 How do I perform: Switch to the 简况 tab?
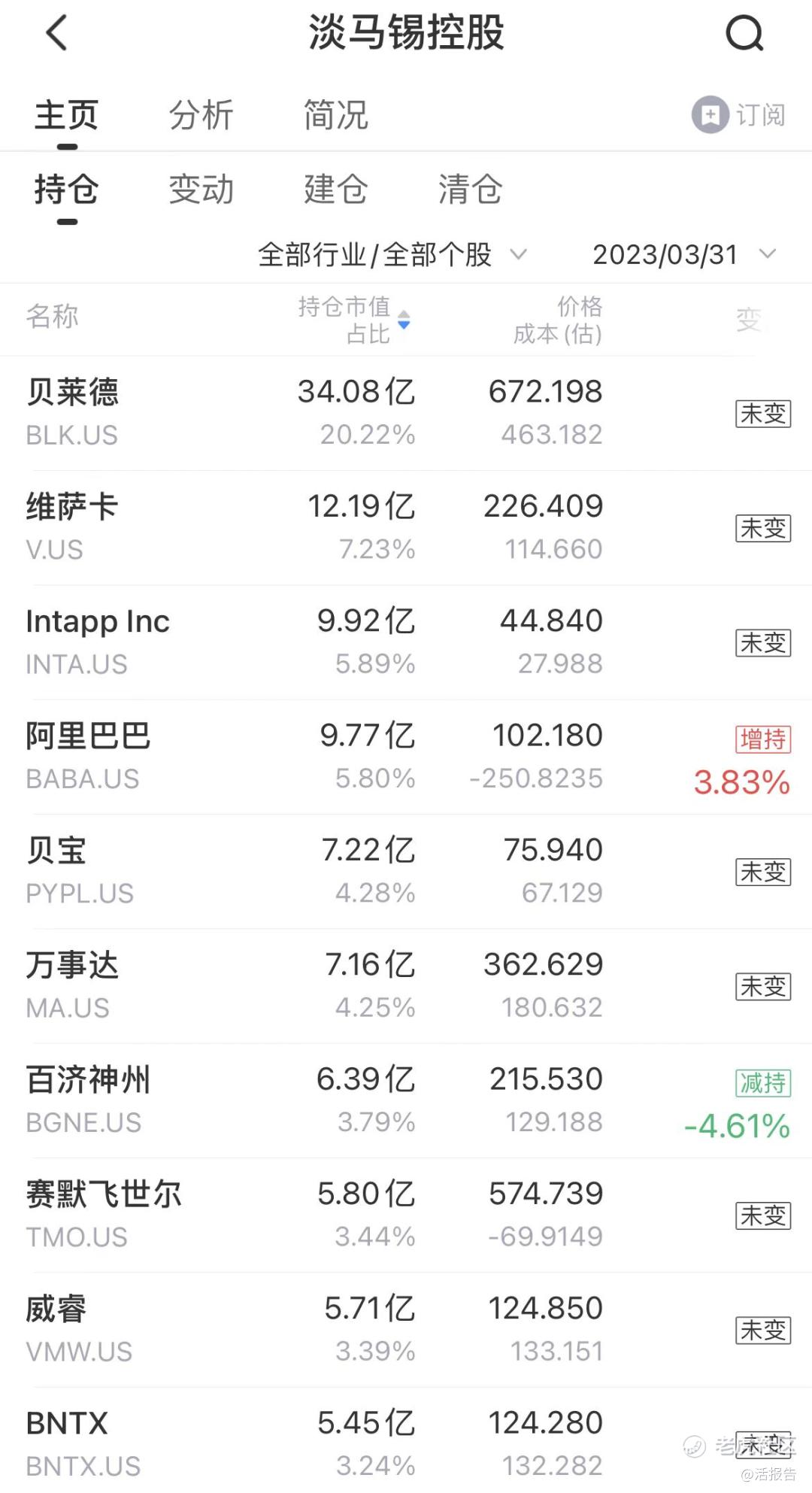pyautogui.click(x=335, y=115)
